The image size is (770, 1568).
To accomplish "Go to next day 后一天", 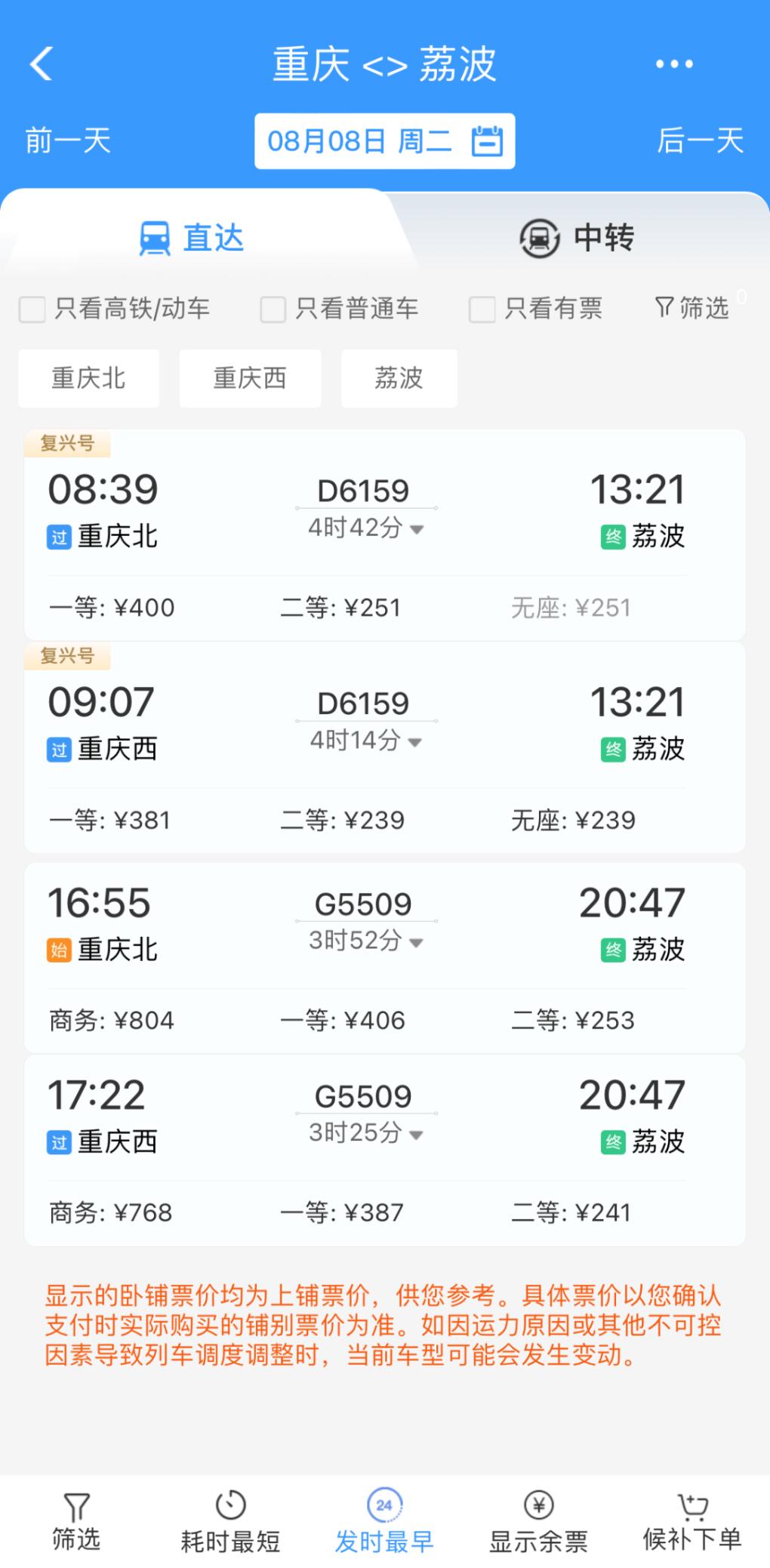I will (700, 141).
